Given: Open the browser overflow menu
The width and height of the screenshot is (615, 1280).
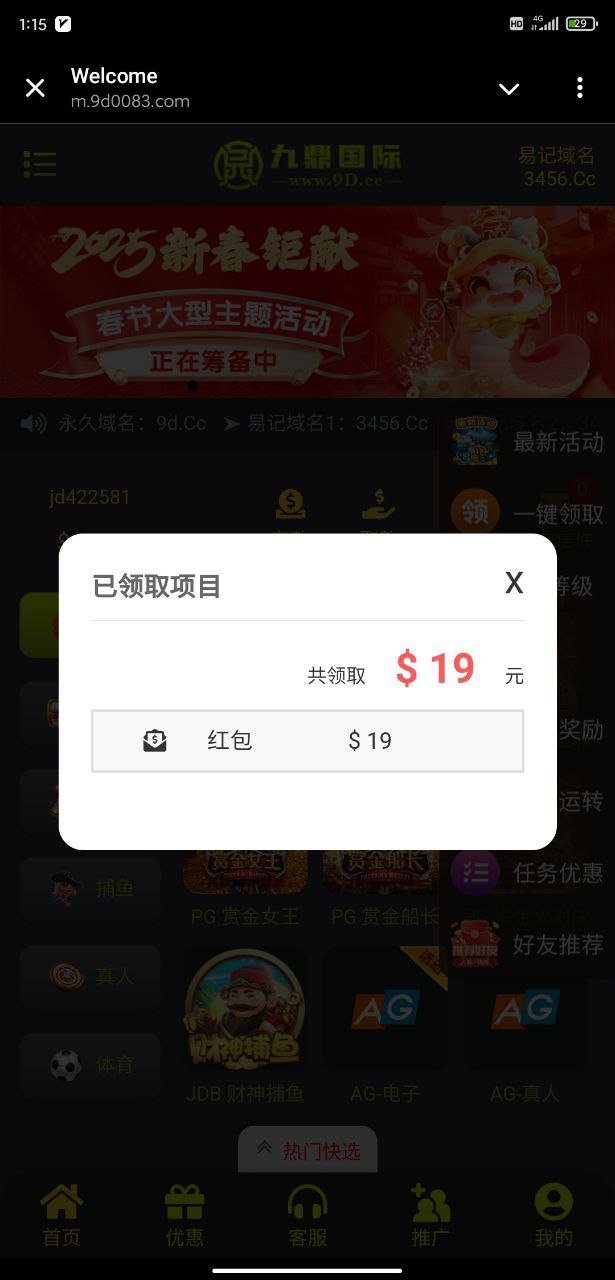Looking at the screenshot, I should [x=580, y=88].
